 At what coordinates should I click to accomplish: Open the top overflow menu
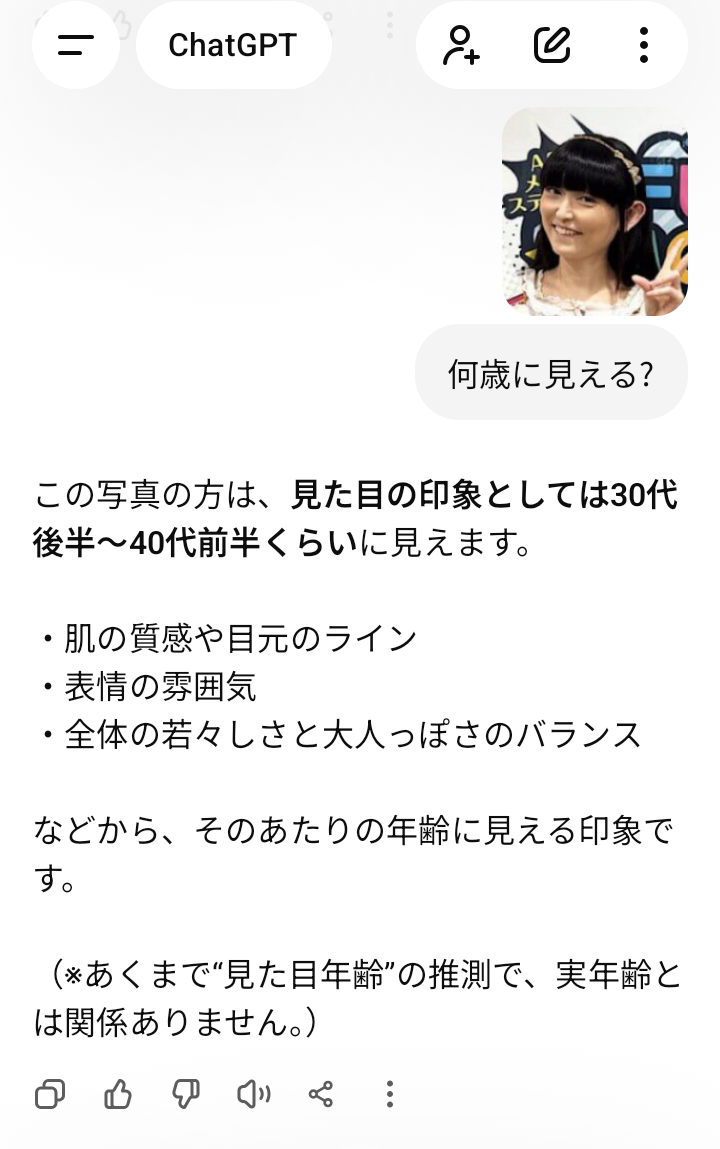643,45
